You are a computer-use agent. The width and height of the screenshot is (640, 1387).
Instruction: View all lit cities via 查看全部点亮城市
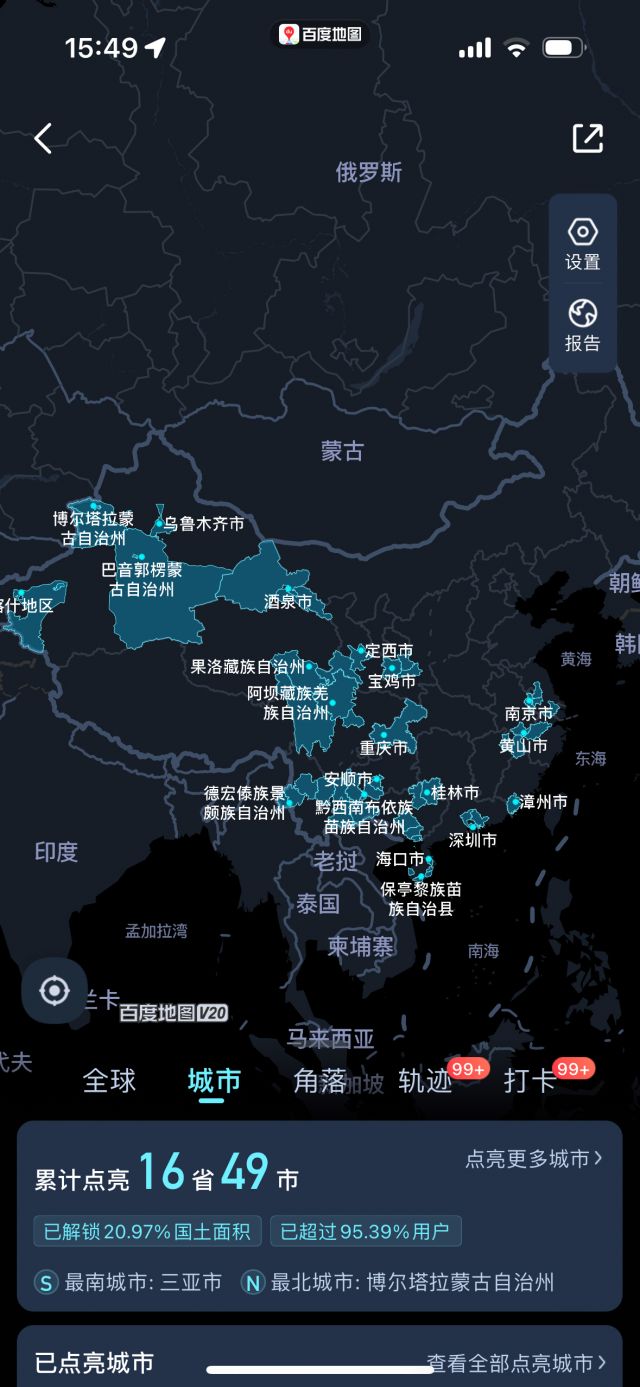click(516, 1362)
